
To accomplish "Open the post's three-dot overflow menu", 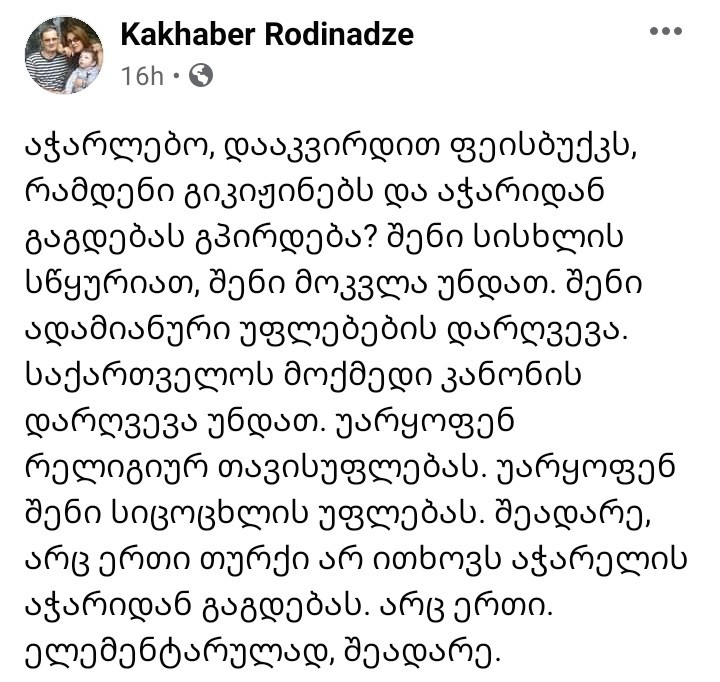I will coord(666,31).
